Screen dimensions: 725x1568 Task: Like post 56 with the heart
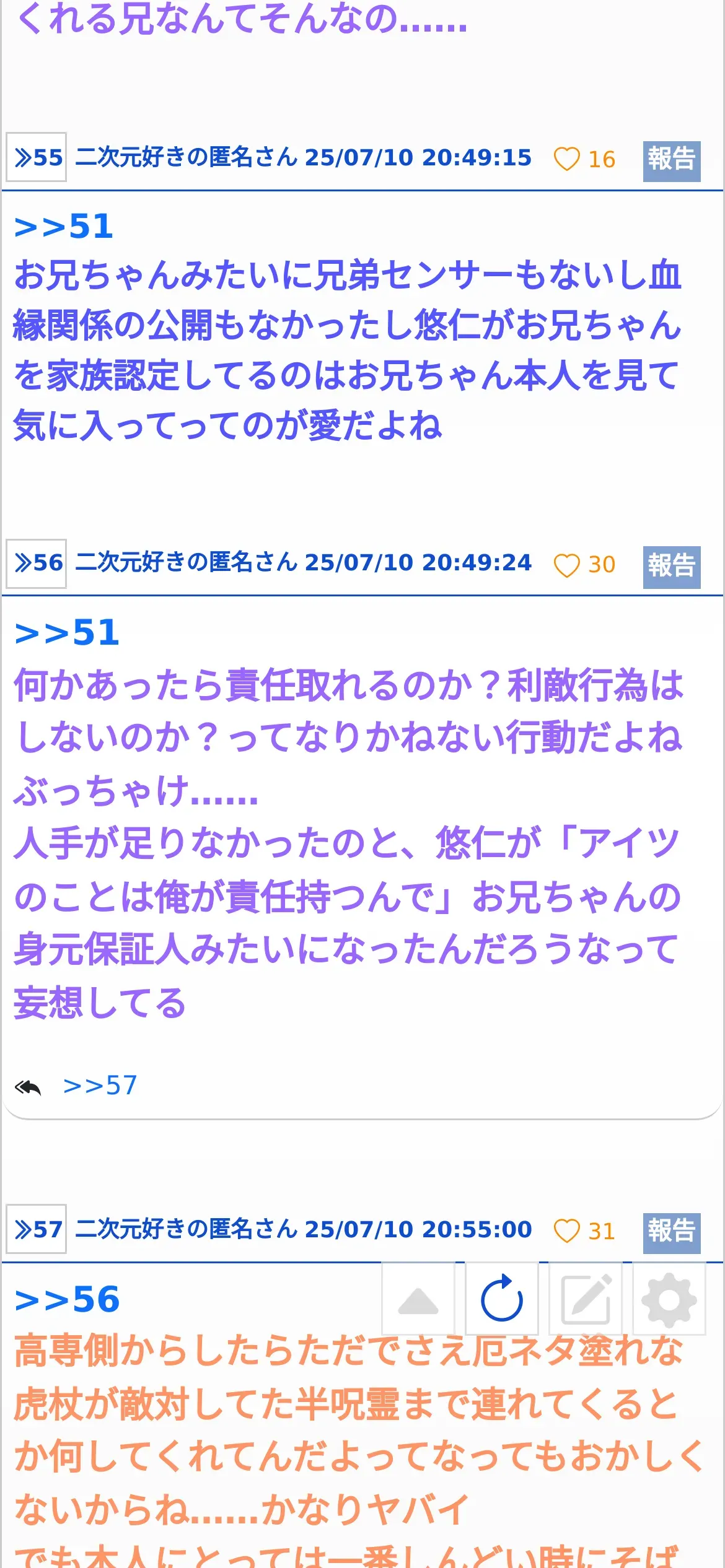coord(566,565)
